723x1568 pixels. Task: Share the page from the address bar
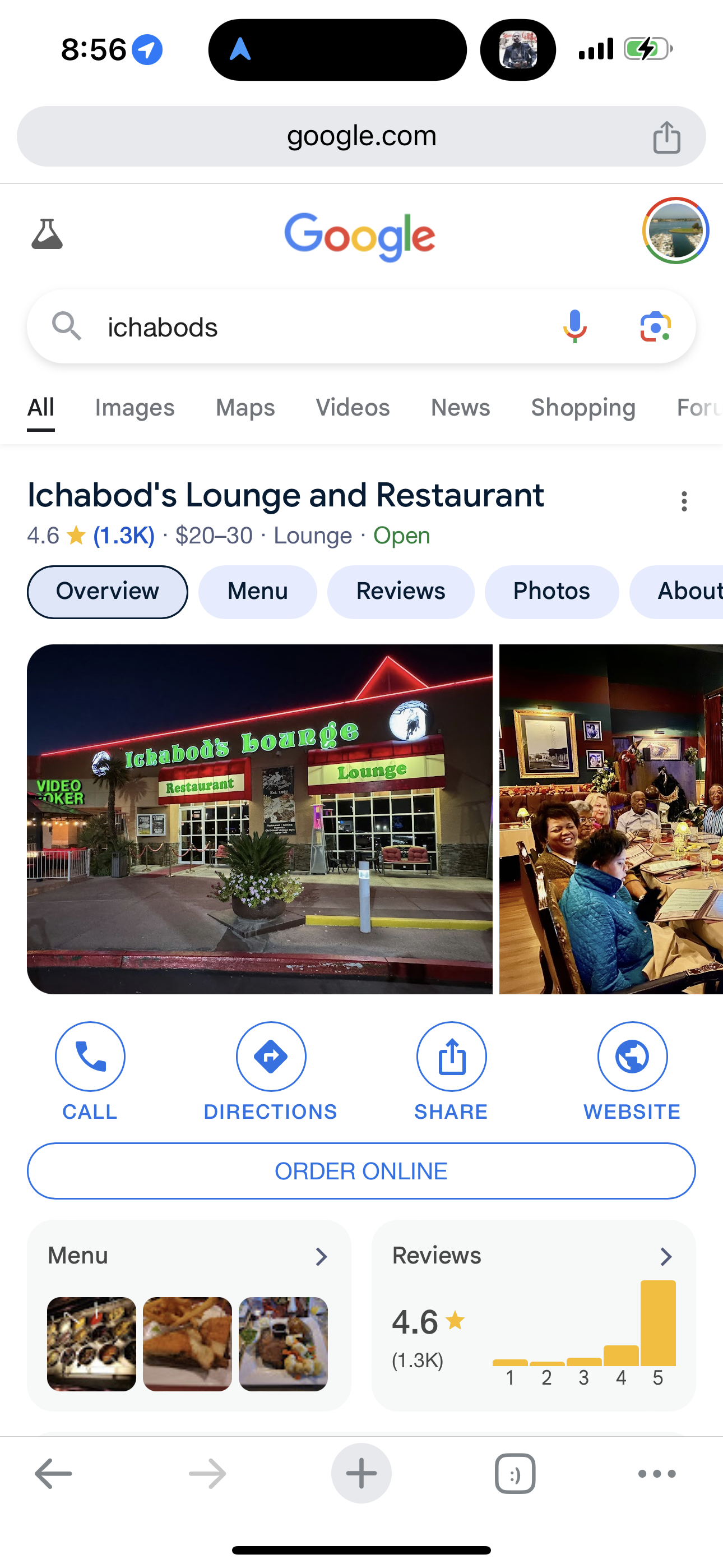pyautogui.click(x=666, y=137)
